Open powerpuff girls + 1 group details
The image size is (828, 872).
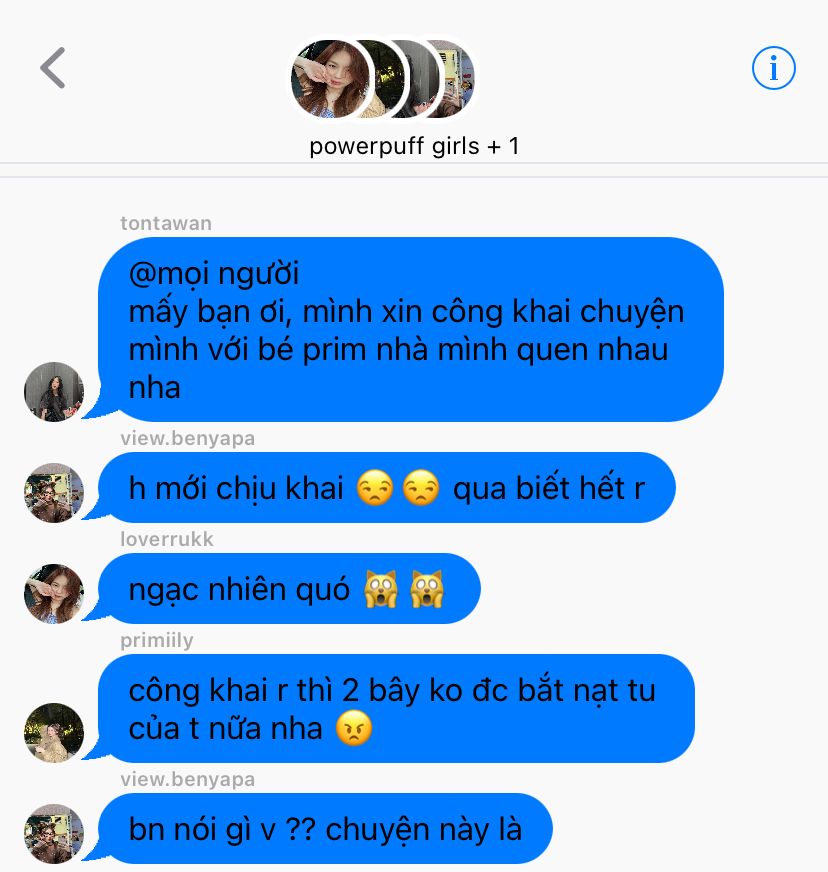coord(414,146)
